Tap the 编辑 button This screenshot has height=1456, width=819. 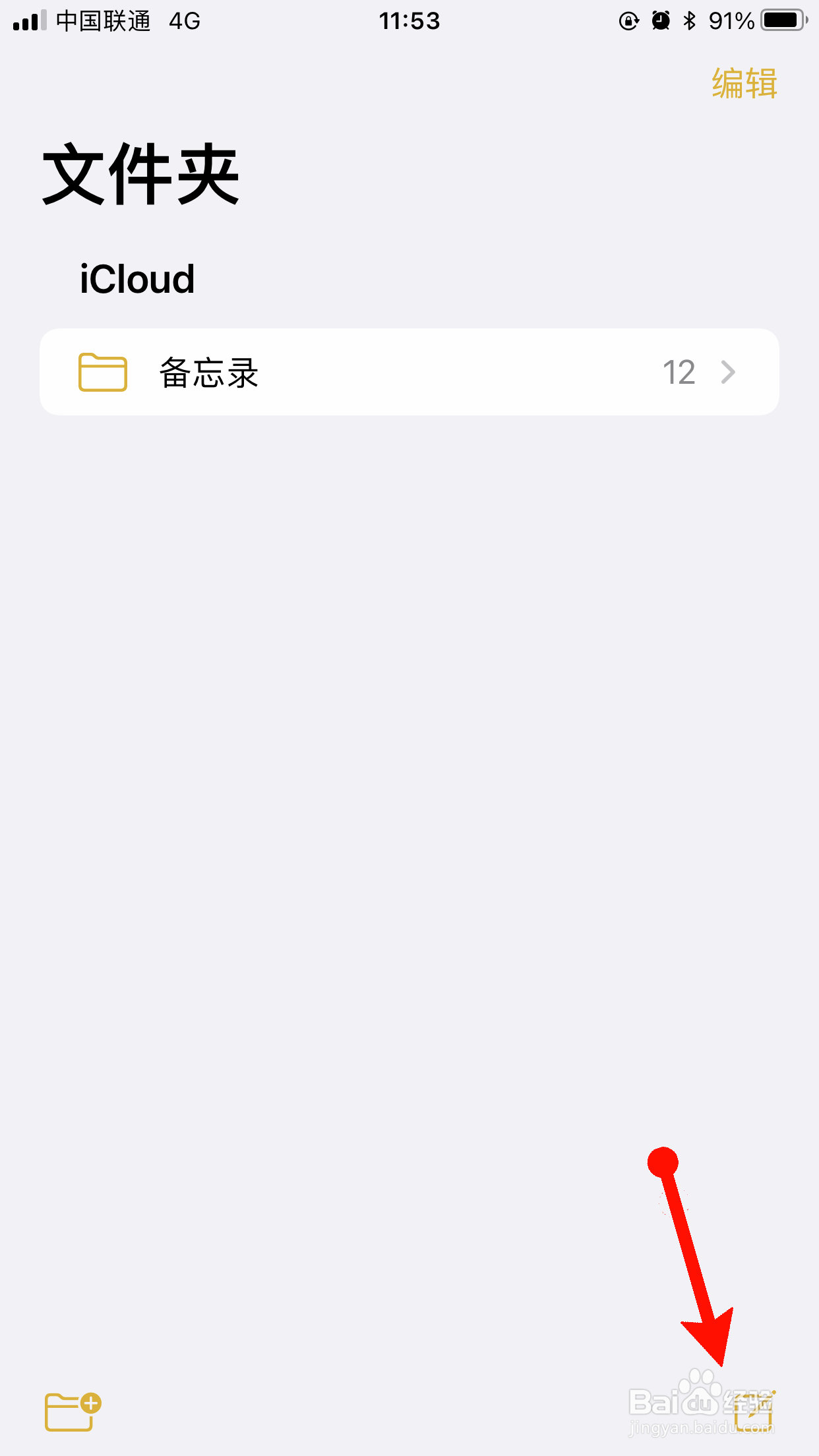tap(744, 84)
